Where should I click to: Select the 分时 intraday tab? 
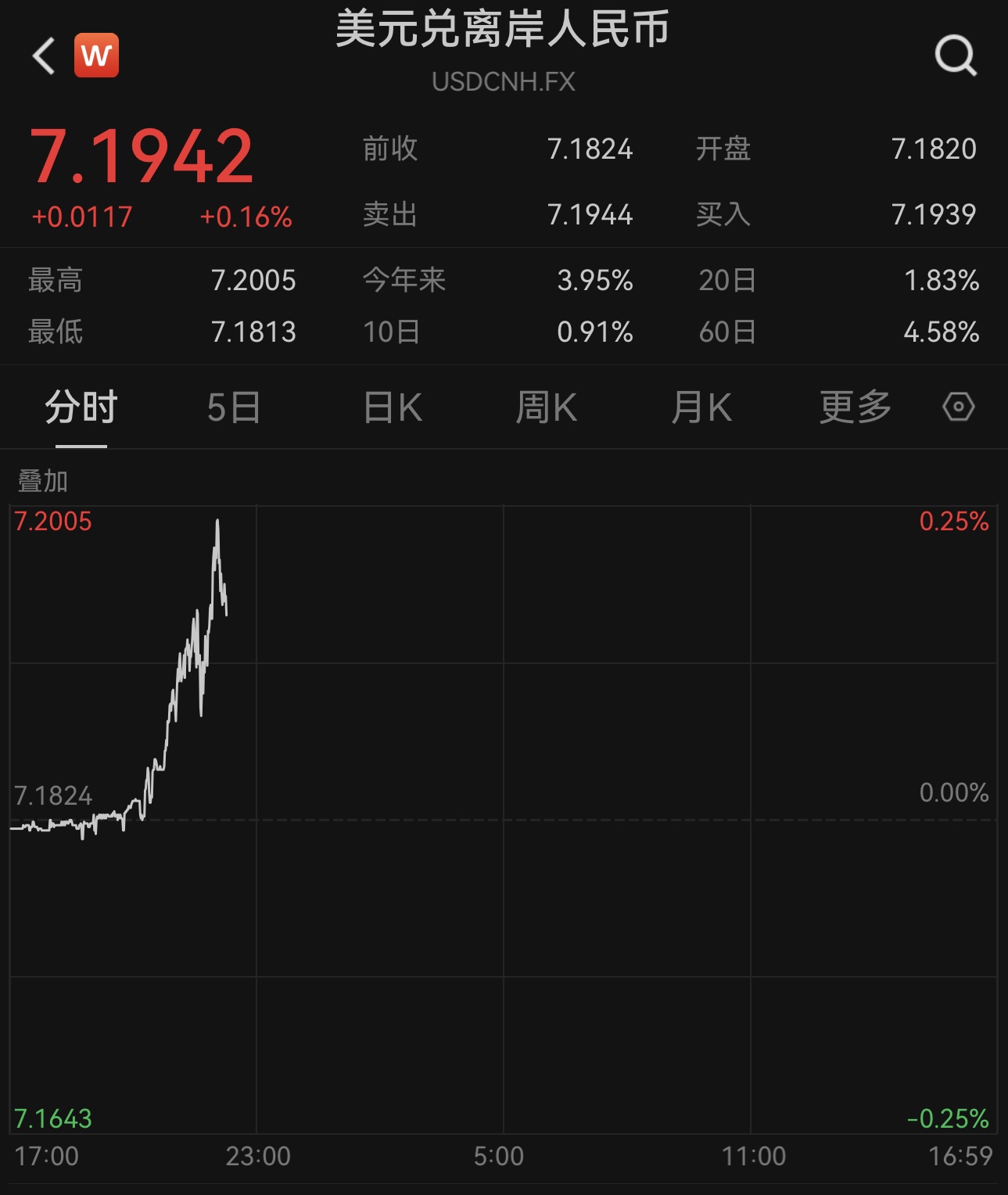click(x=81, y=407)
